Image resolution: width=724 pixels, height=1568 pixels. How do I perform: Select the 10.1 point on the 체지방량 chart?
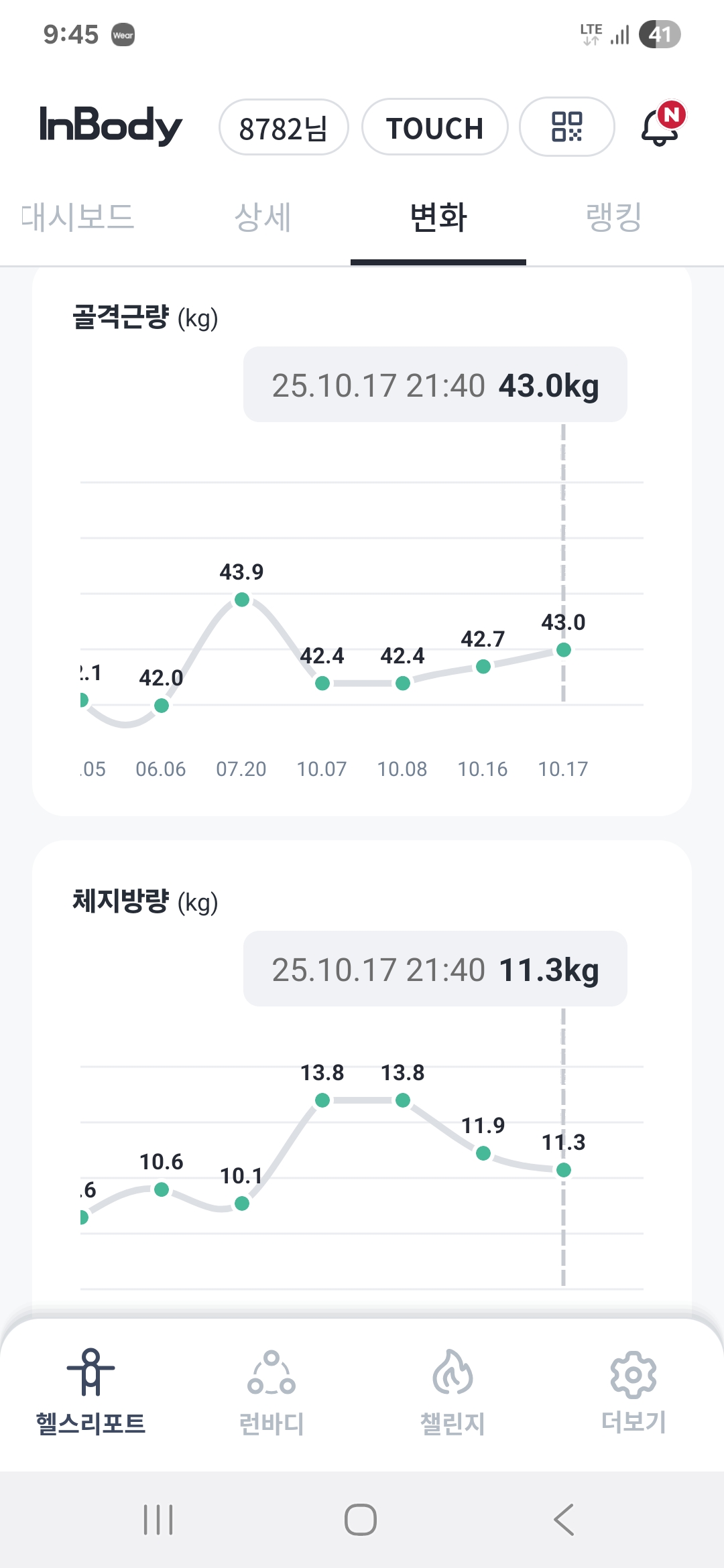pos(242,1203)
